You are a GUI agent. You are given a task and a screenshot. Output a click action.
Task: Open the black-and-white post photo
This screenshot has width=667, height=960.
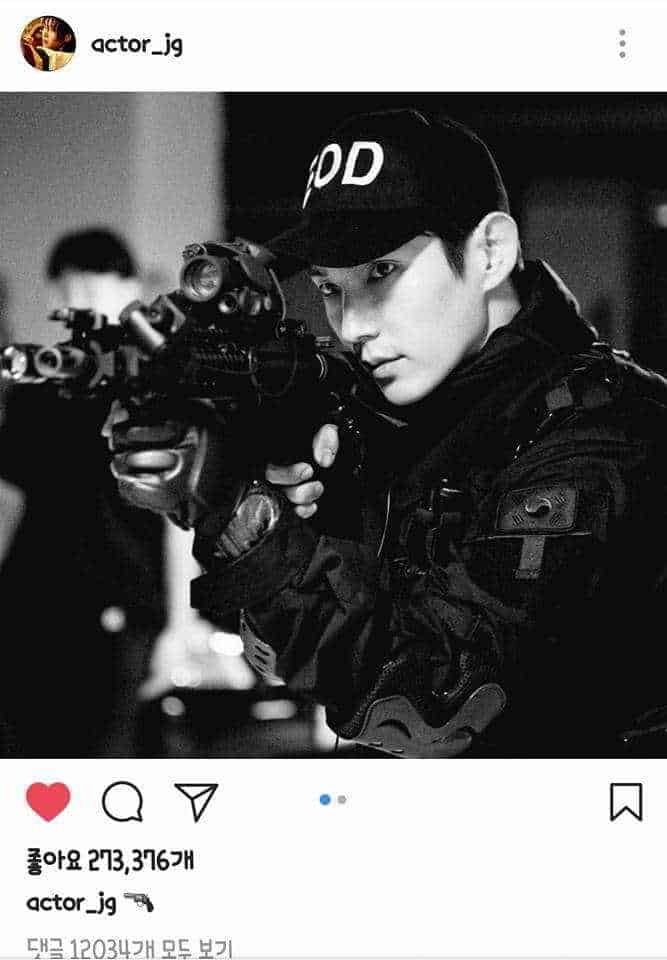[x=333, y=425]
